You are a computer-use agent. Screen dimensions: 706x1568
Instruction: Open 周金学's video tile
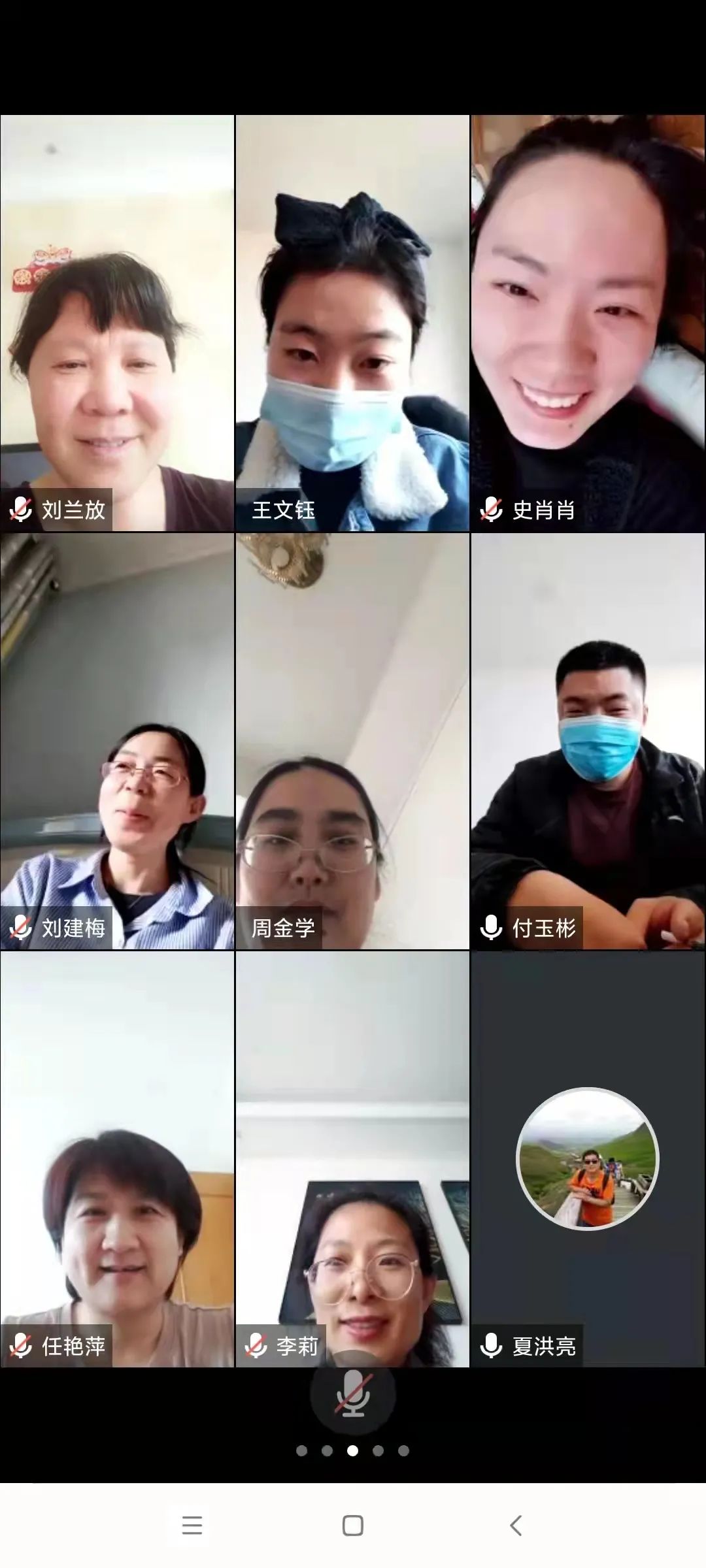[352, 741]
